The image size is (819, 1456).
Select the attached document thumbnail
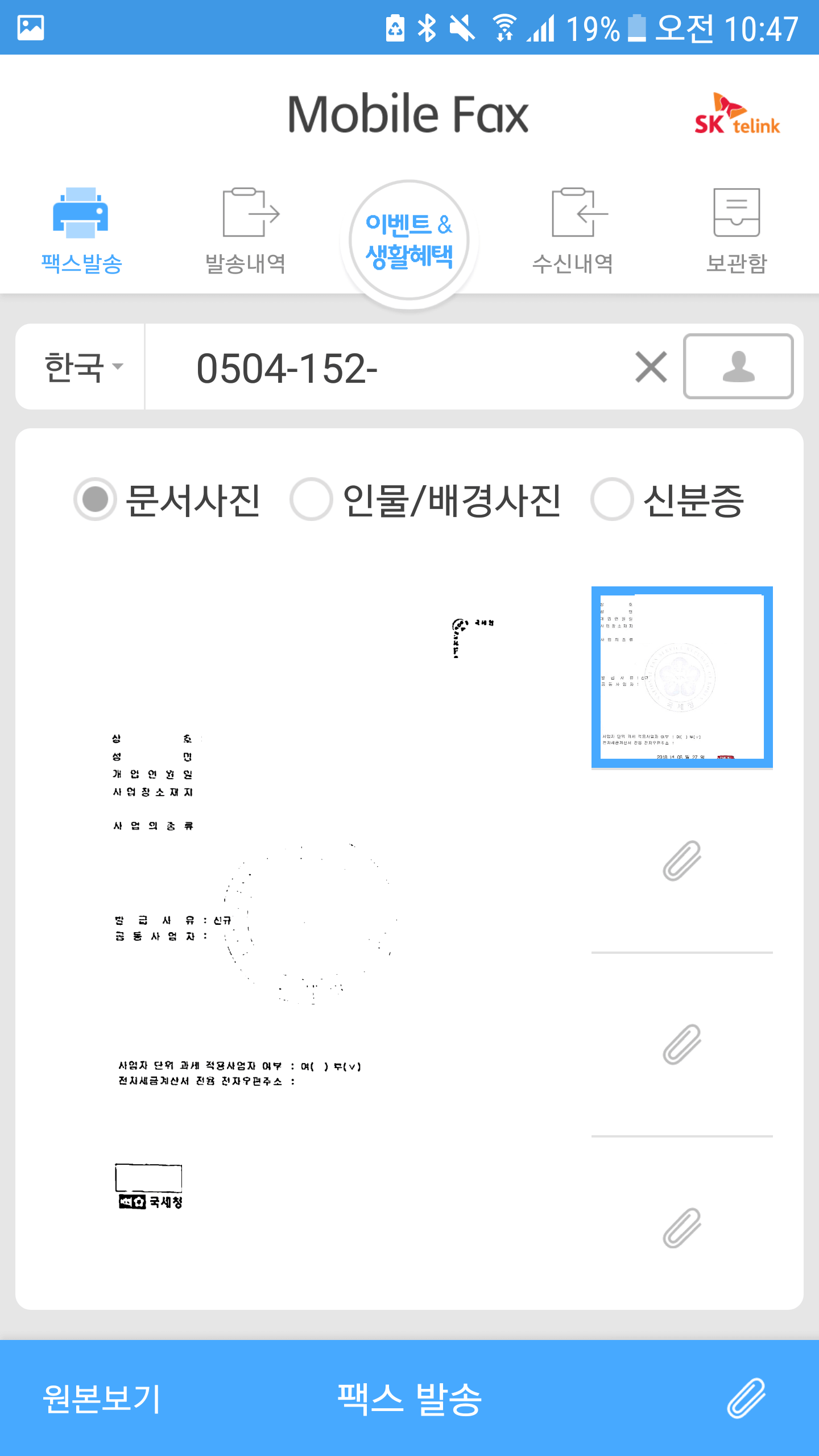click(x=682, y=677)
